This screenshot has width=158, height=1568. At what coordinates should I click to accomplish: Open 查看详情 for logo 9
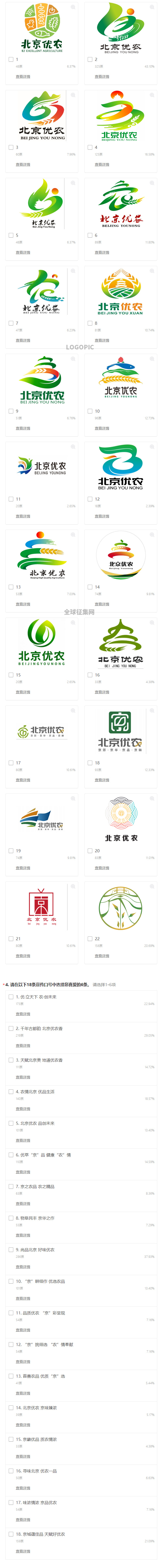22,428
